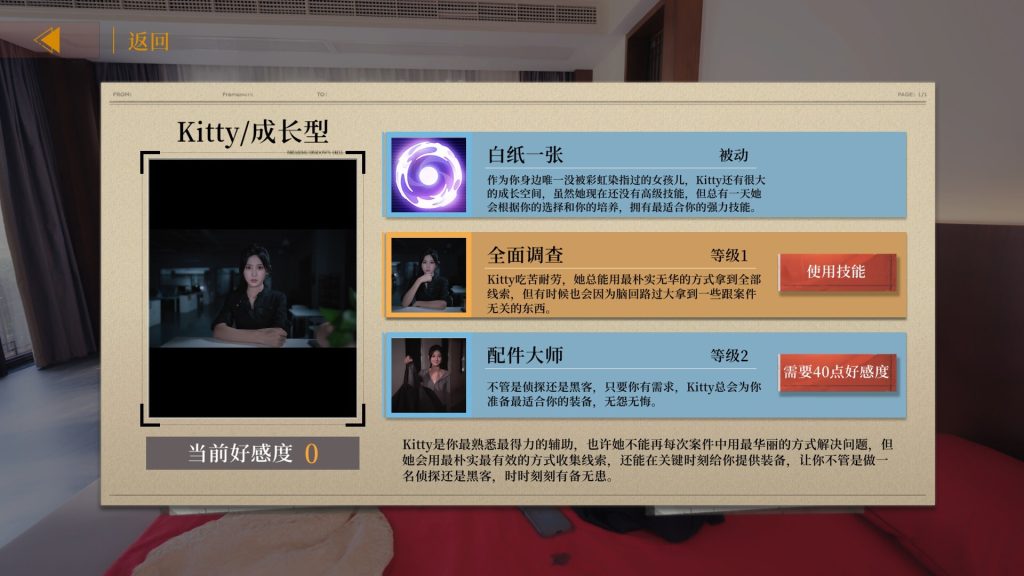Tap the back arrow icon

coord(47,40)
